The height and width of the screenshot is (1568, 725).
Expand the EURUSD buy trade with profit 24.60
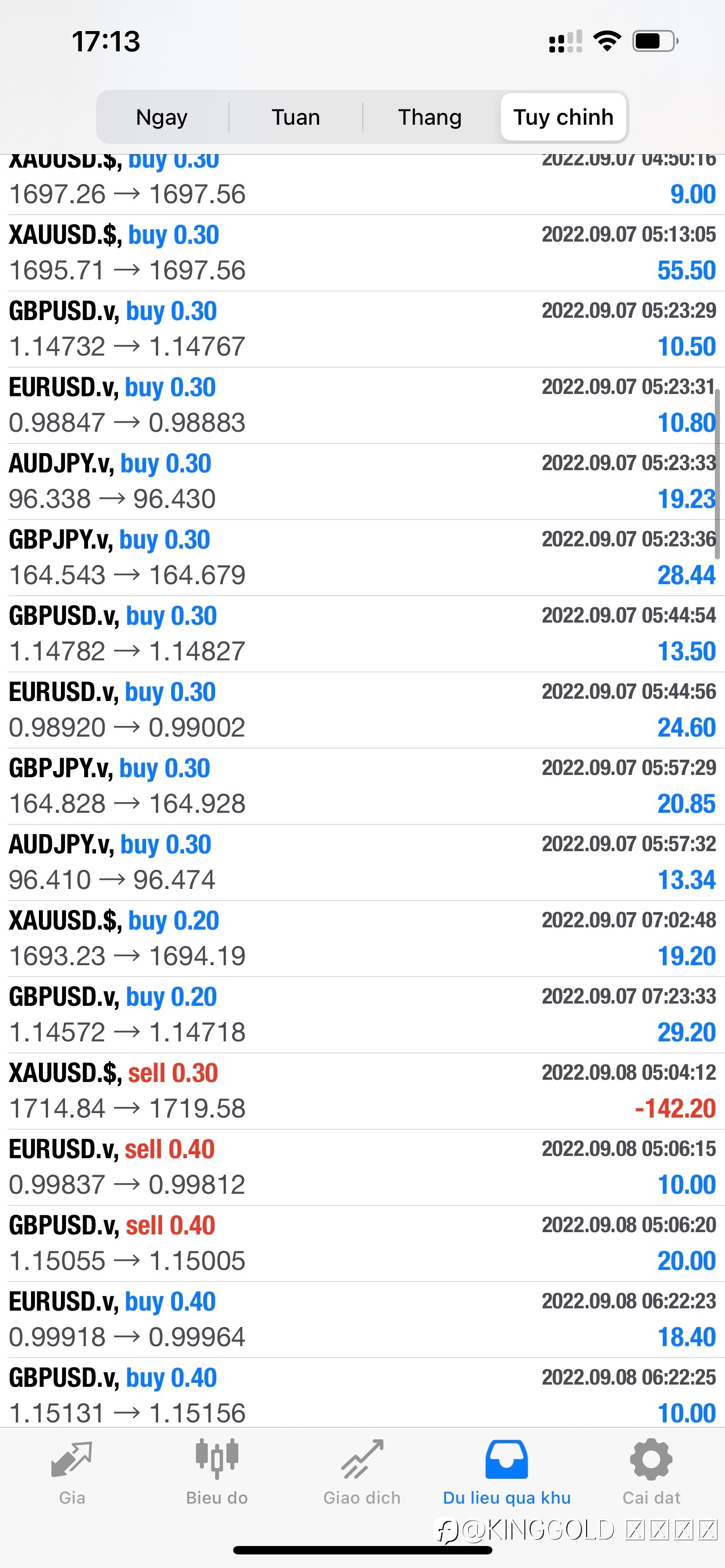(x=362, y=711)
